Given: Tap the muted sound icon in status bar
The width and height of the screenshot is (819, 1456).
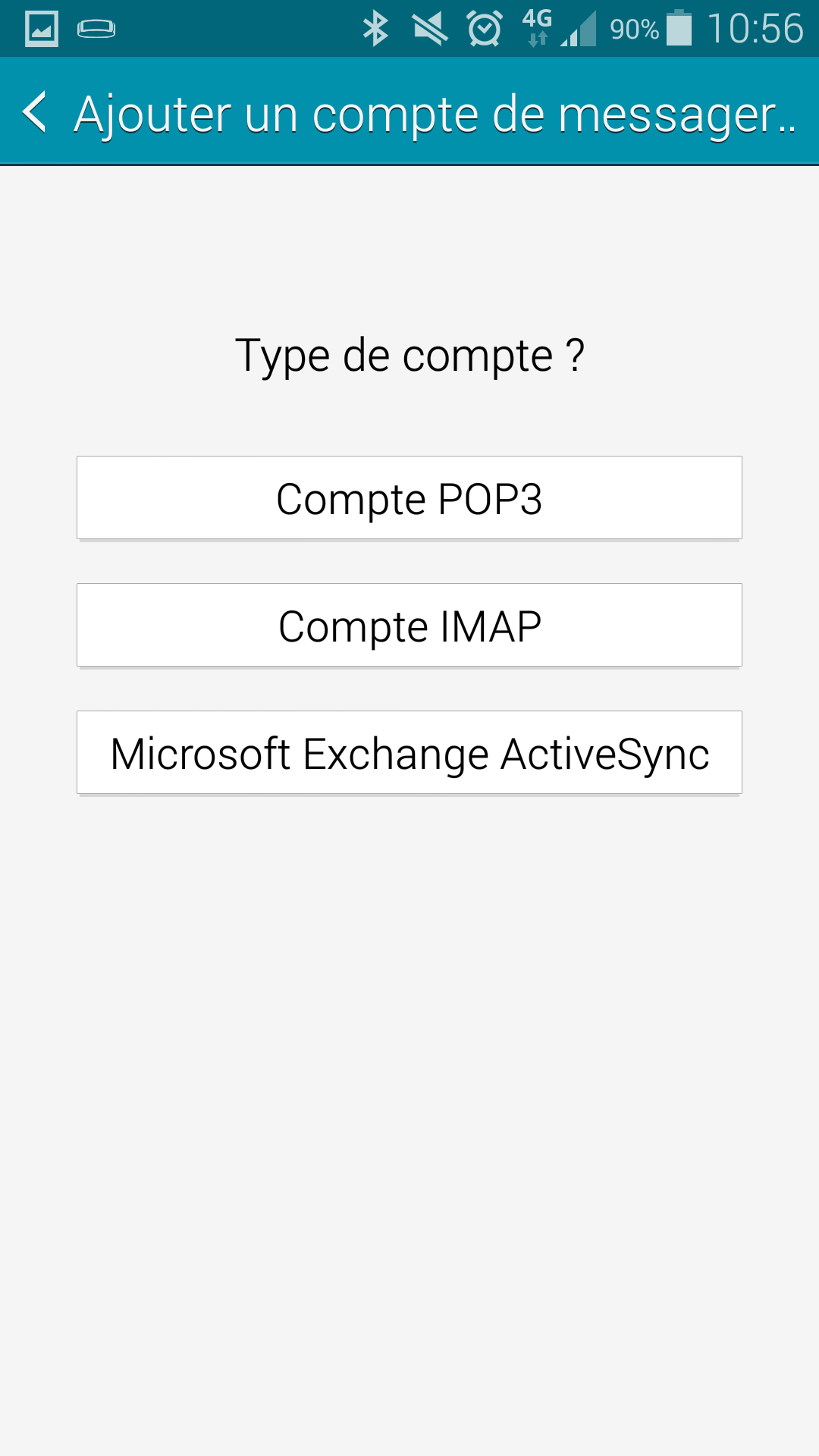Looking at the screenshot, I should pos(428,29).
